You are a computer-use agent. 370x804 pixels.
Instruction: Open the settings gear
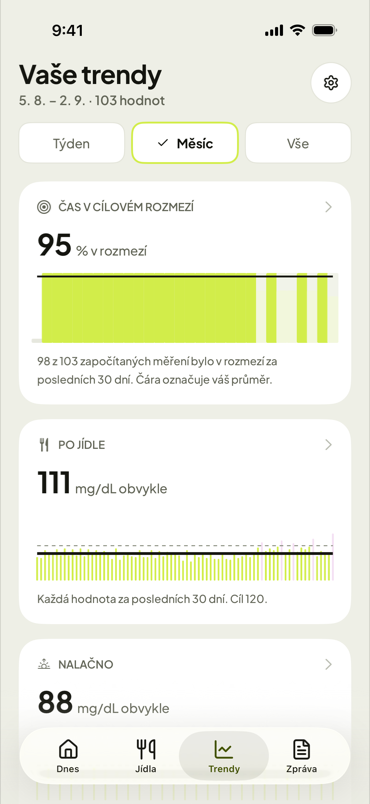pos(331,83)
